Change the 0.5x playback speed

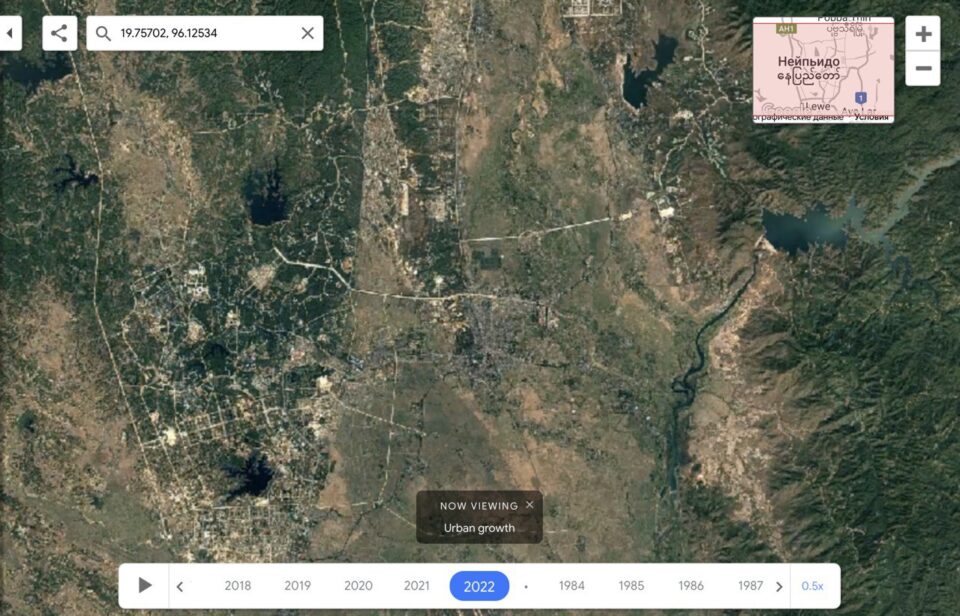[813, 586]
